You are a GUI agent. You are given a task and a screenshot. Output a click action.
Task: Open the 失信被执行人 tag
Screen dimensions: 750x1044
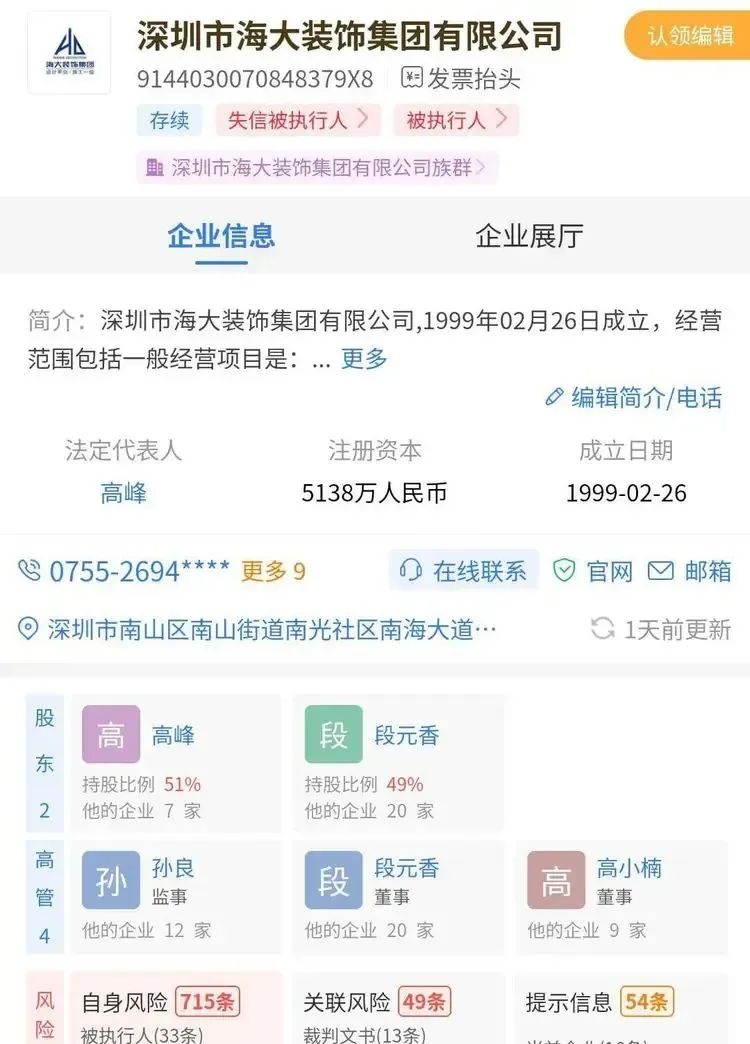point(297,121)
